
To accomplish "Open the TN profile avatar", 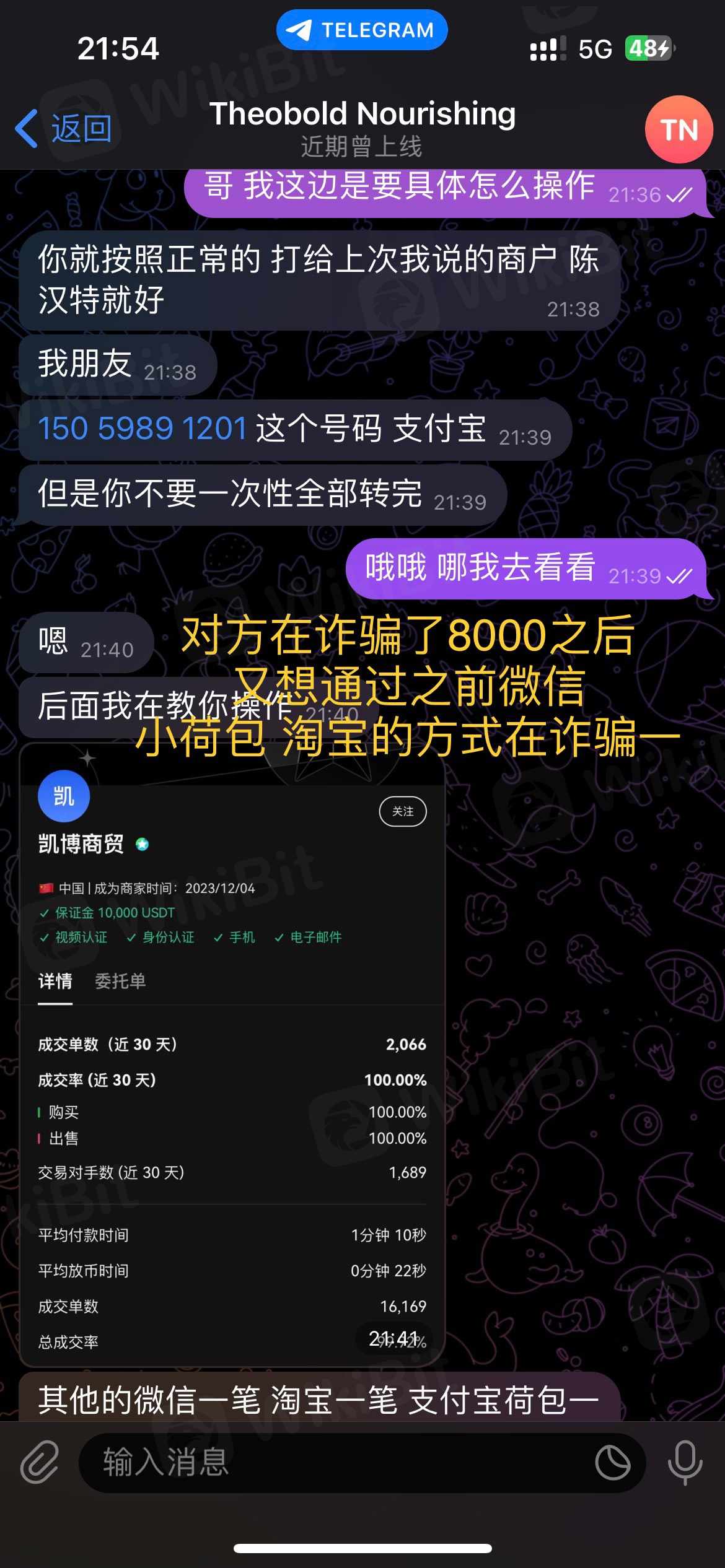I will 679,129.
